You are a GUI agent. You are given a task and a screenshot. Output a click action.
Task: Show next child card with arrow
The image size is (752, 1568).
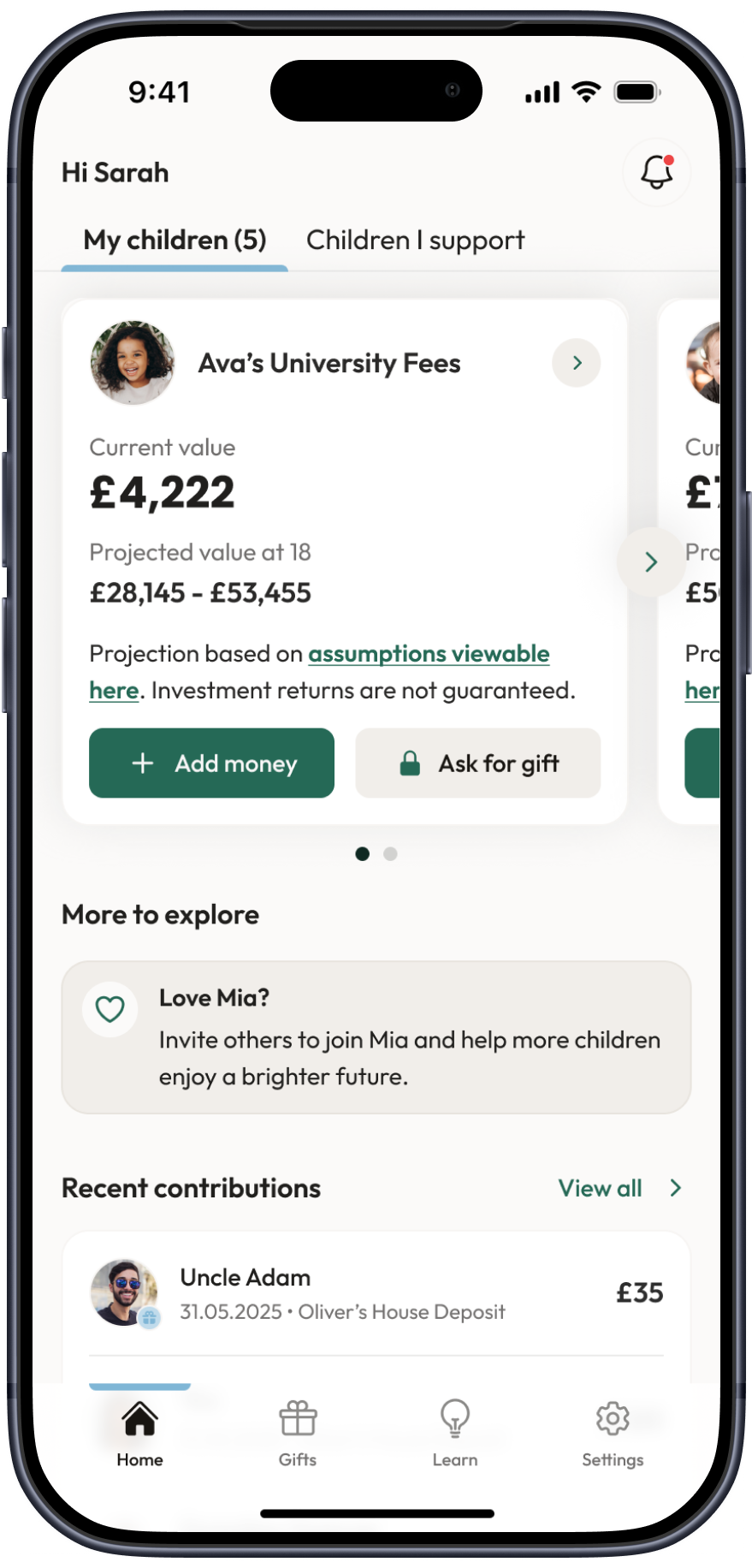click(650, 561)
